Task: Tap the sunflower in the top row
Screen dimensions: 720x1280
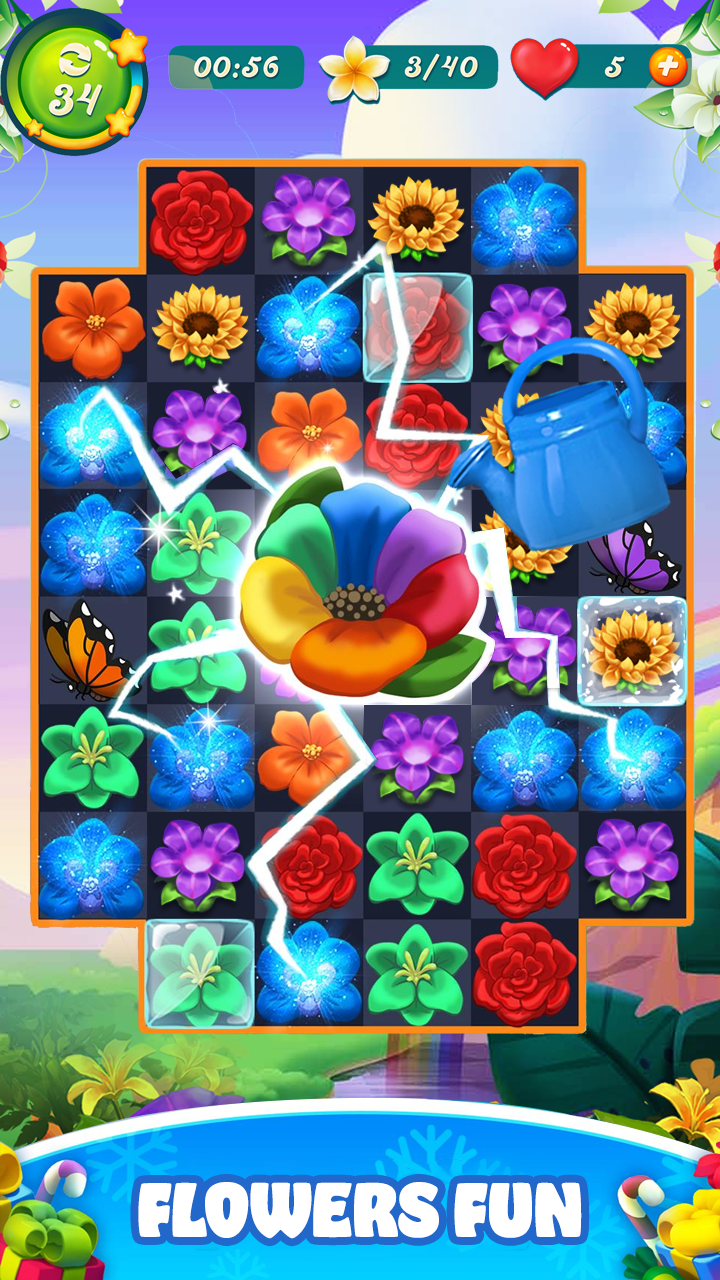Action: pyautogui.click(x=415, y=213)
